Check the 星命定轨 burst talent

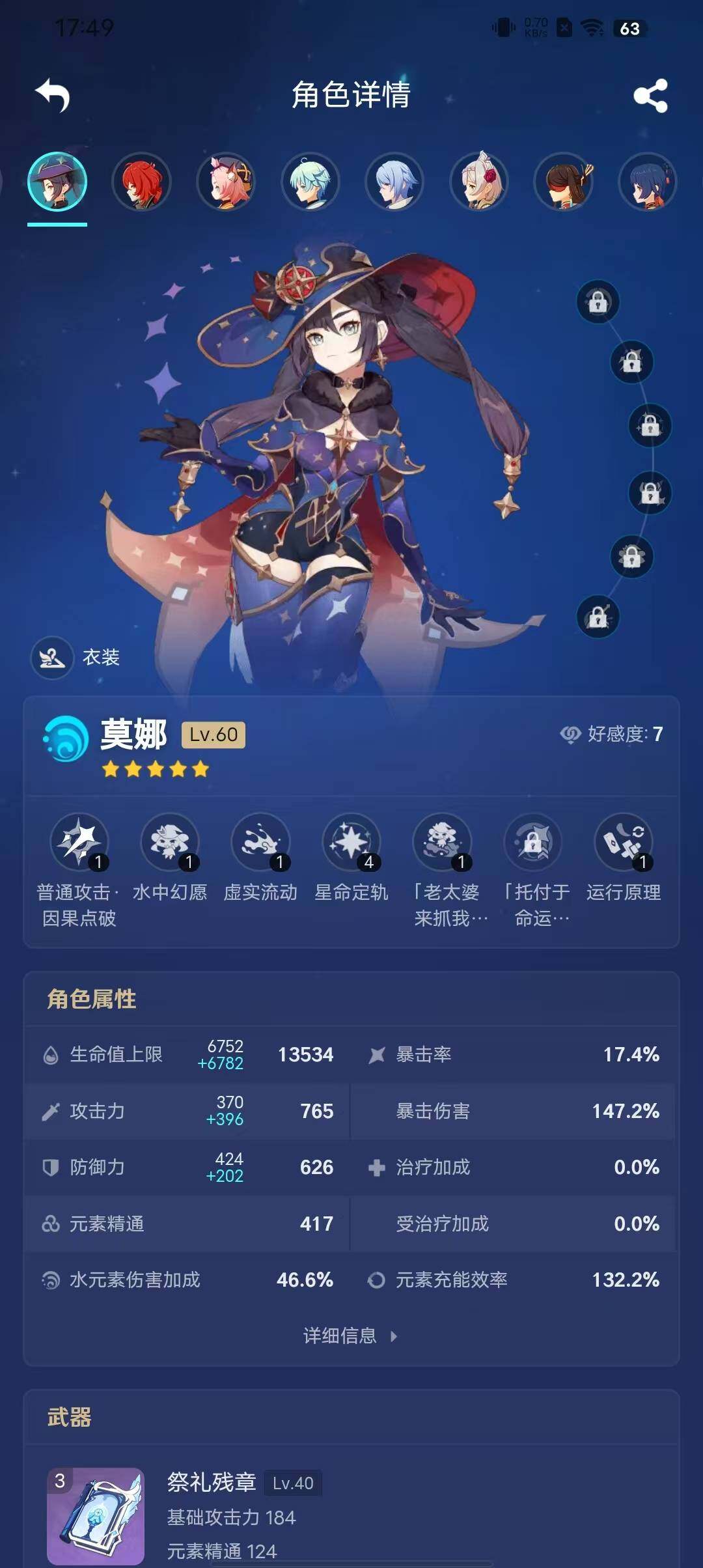tap(351, 843)
